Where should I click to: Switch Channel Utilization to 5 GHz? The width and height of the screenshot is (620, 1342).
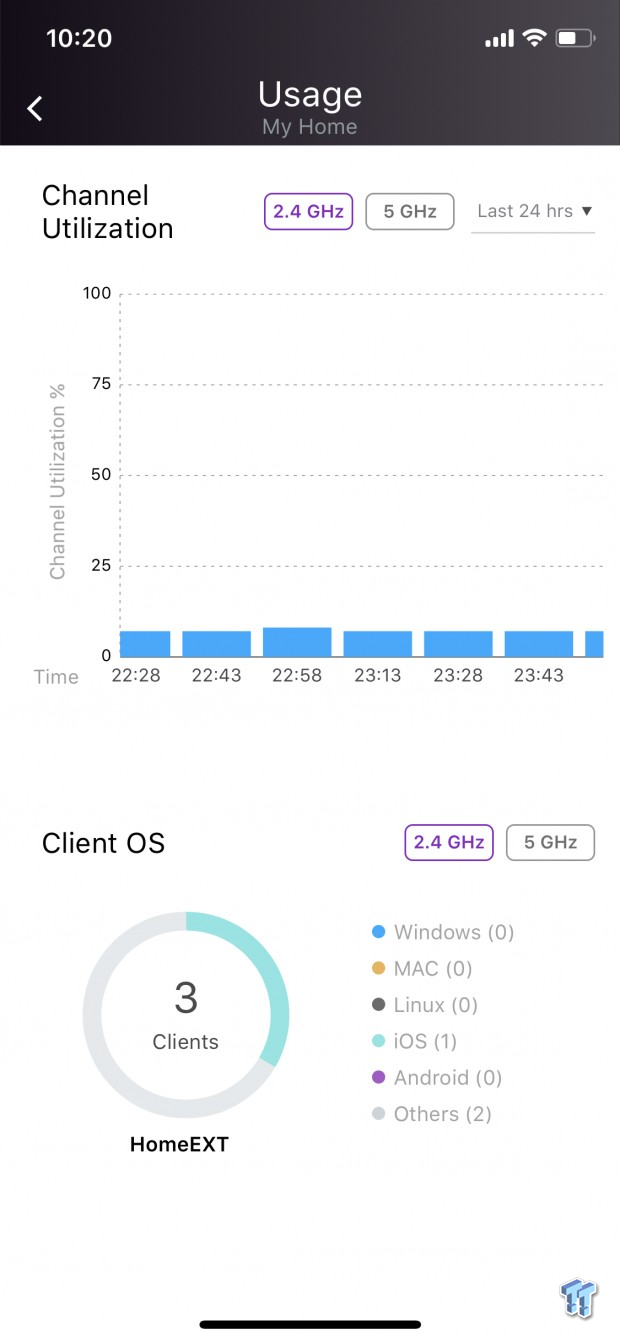[410, 211]
